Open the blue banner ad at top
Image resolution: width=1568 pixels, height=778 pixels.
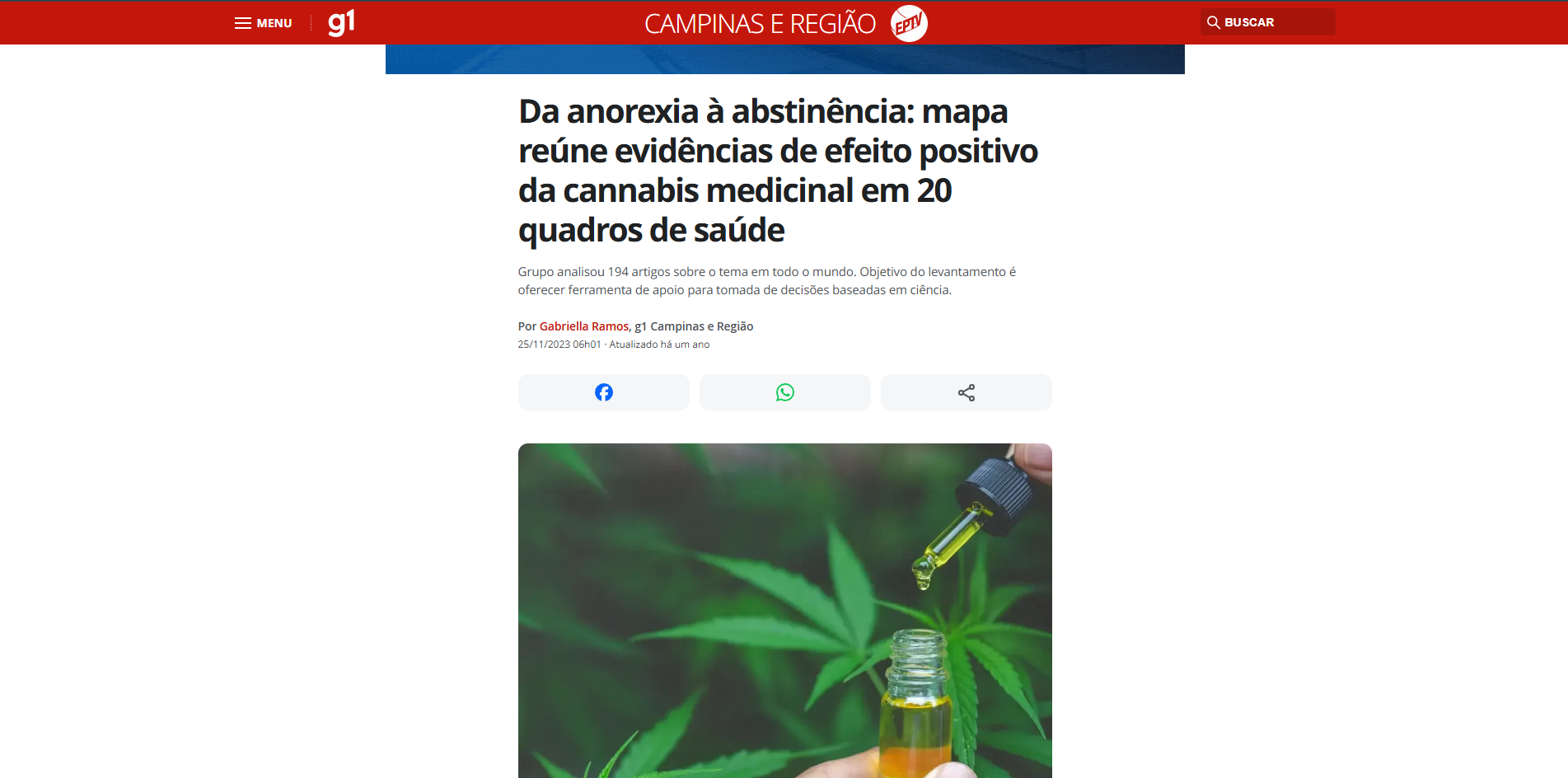[x=784, y=59]
